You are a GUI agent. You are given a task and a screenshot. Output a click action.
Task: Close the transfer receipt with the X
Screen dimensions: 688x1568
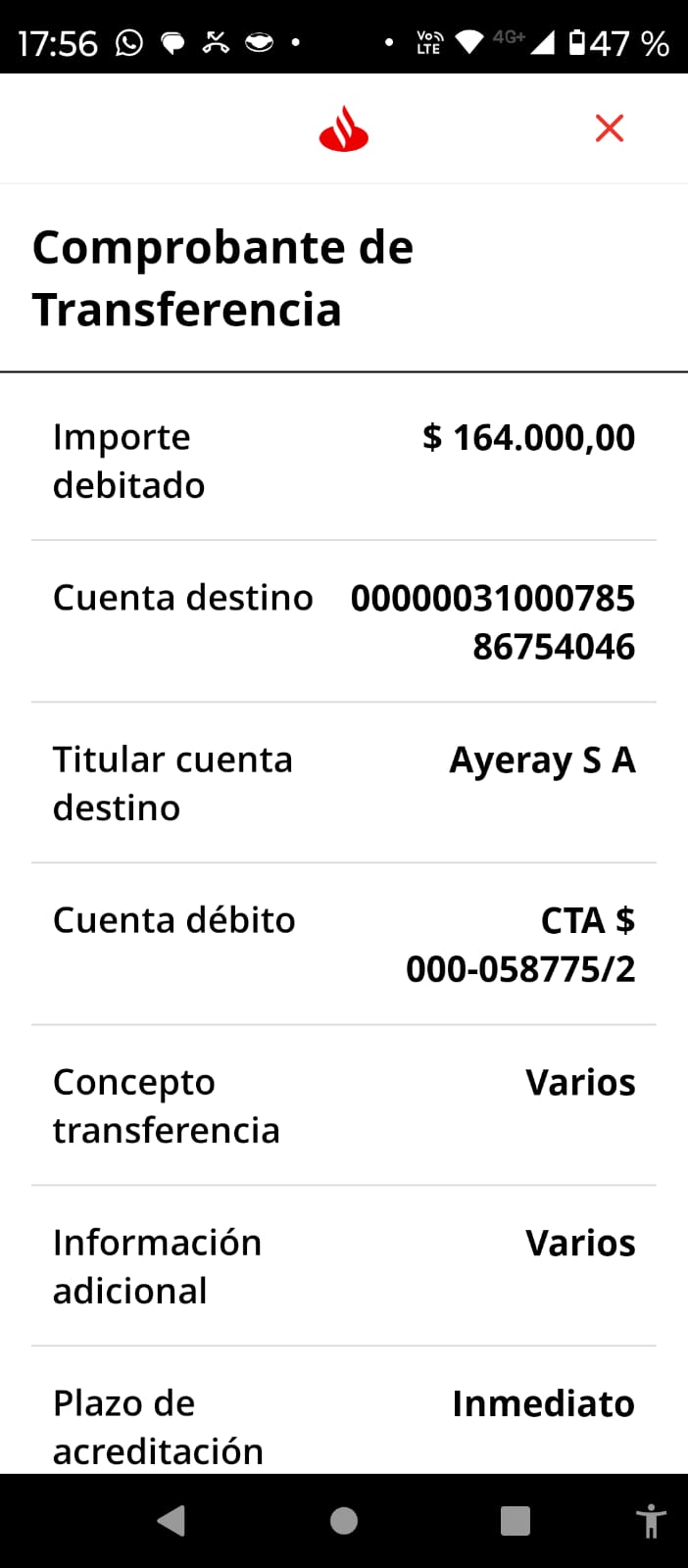coord(609,128)
